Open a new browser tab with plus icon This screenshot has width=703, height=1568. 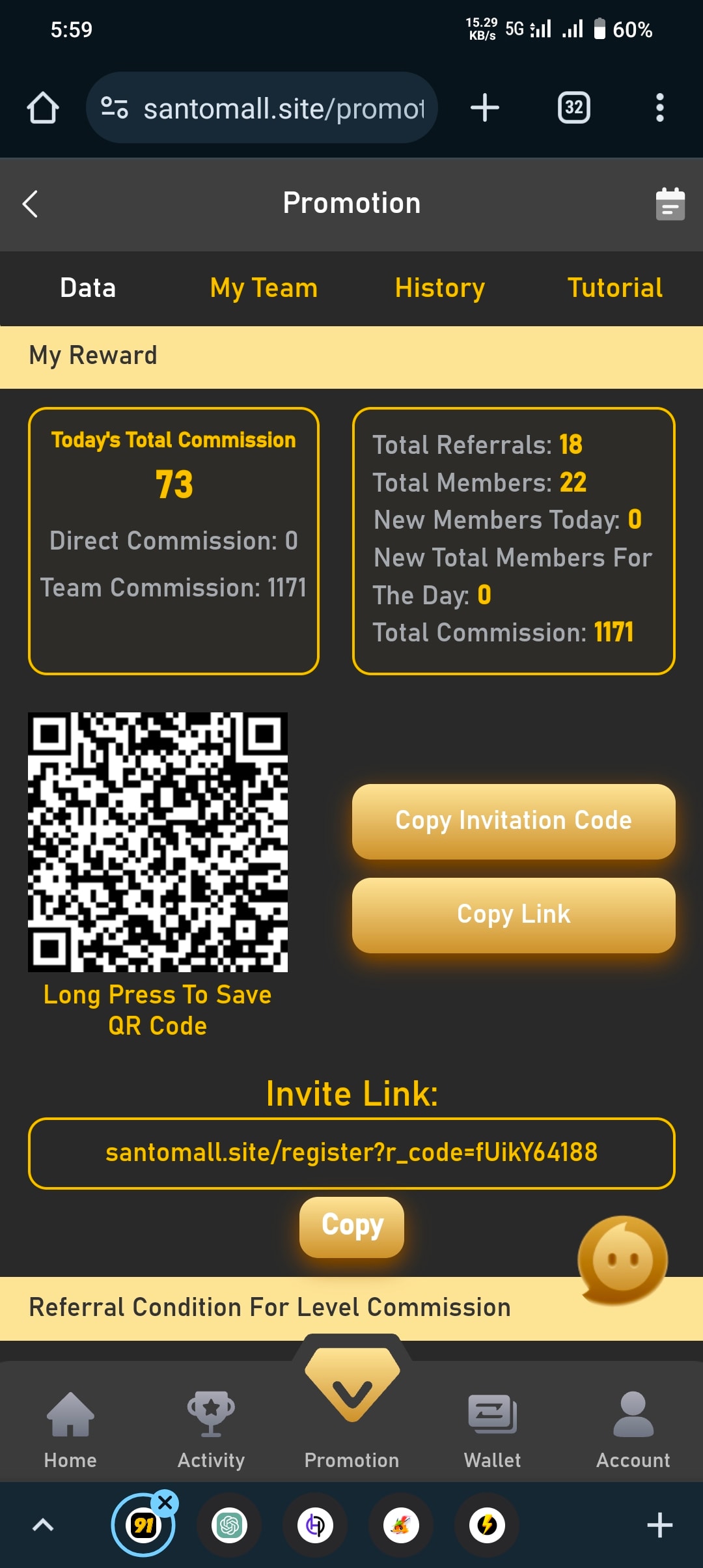(485, 107)
